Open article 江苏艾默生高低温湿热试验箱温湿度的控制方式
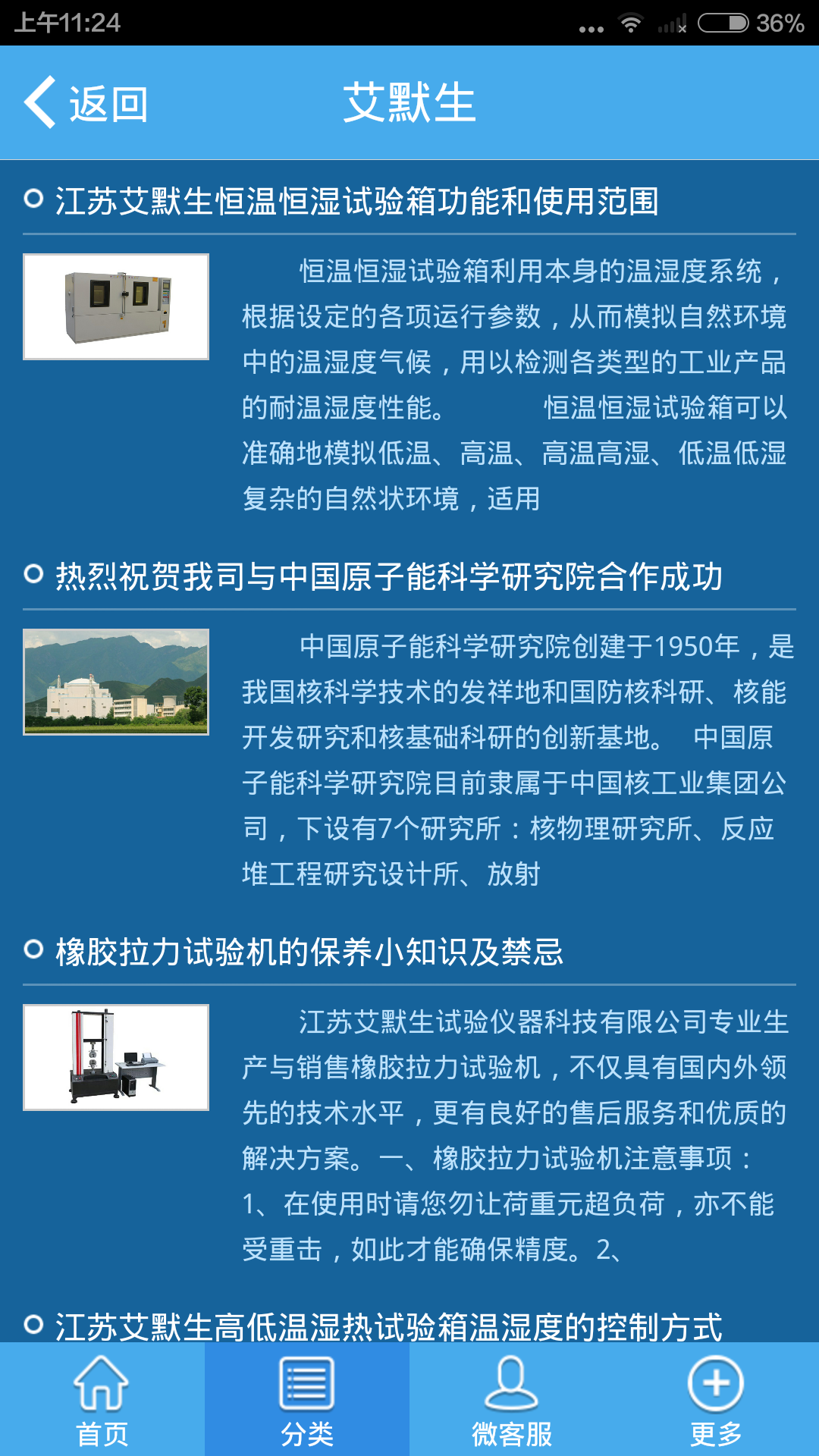819x1456 pixels. (x=388, y=1326)
